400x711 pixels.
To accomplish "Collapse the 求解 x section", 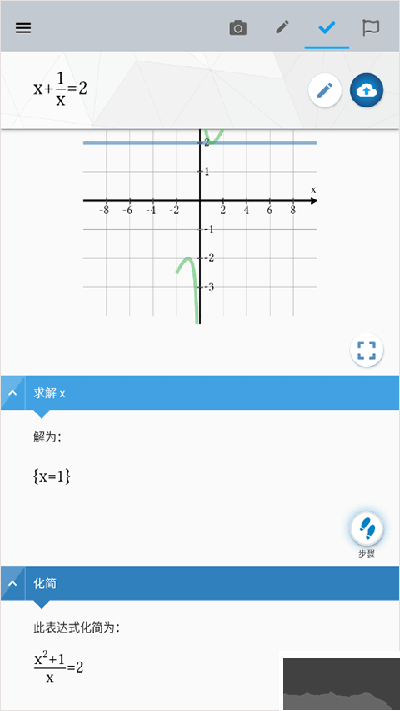I will 13,393.
